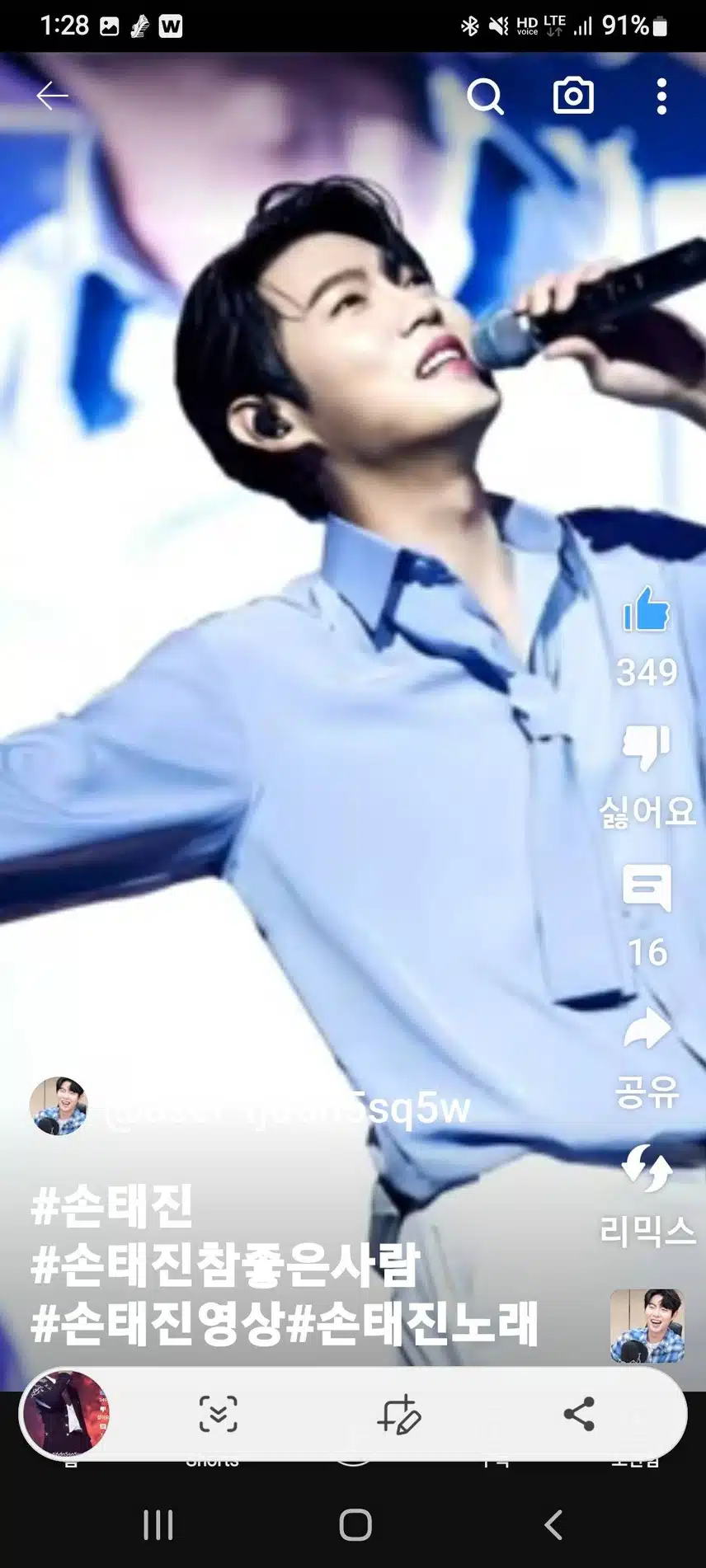Edit the screenshot with crop and pencil
706x1568 pixels.
tap(399, 1415)
